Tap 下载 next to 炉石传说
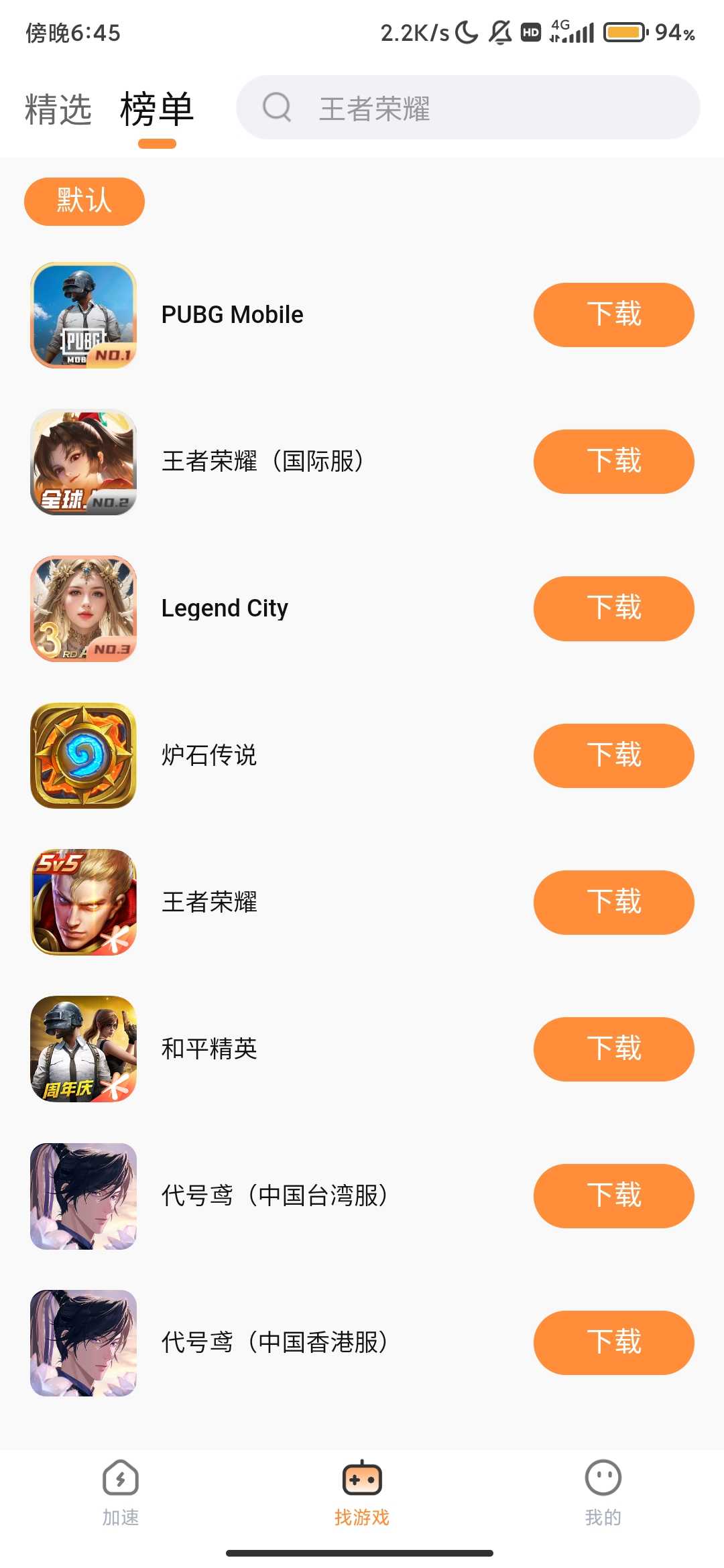The image size is (724, 1568). click(613, 755)
